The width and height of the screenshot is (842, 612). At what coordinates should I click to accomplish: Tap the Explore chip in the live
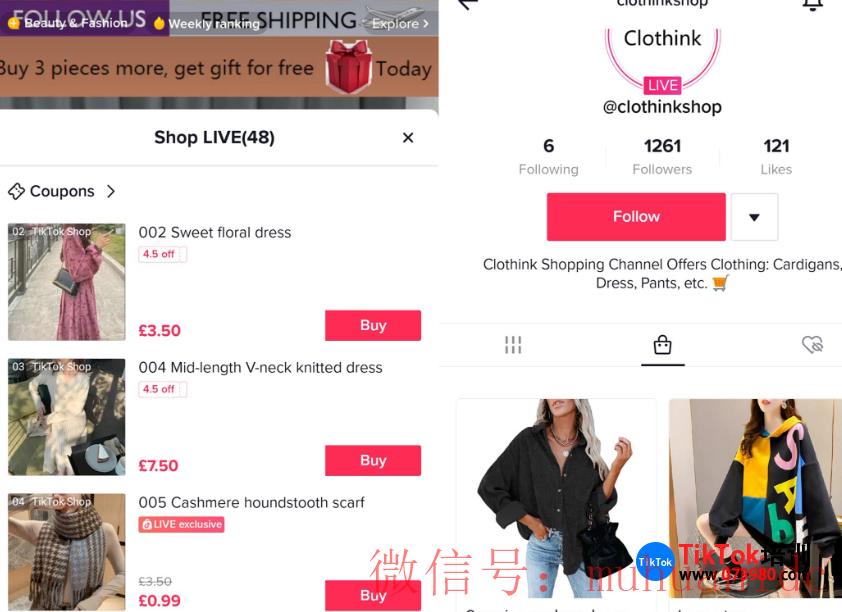pos(400,23)
